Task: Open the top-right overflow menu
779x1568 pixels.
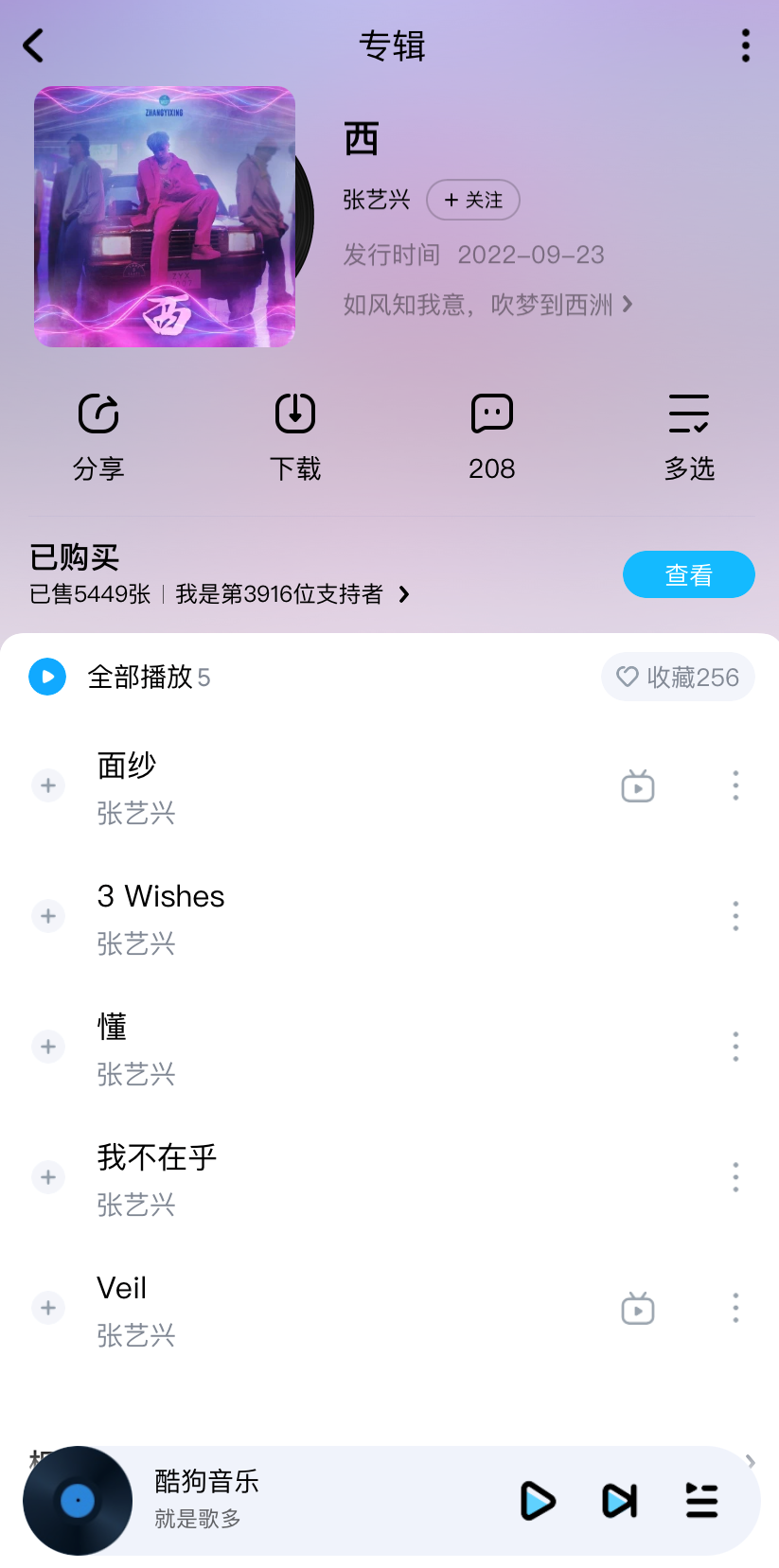Action: pos(746,45)
